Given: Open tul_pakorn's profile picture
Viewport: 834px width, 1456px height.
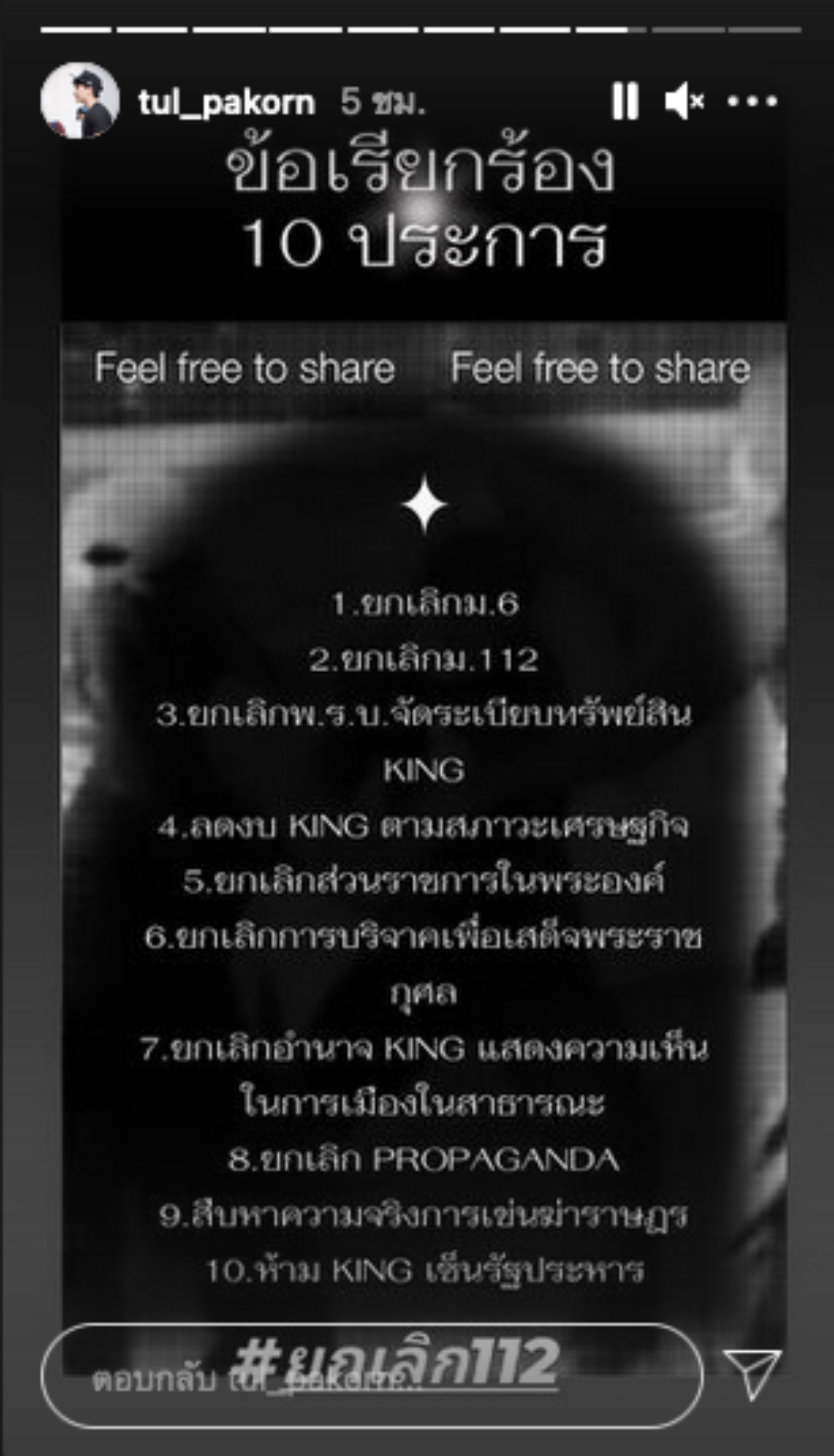Looking at the screenshot, I should pos(80,101).
